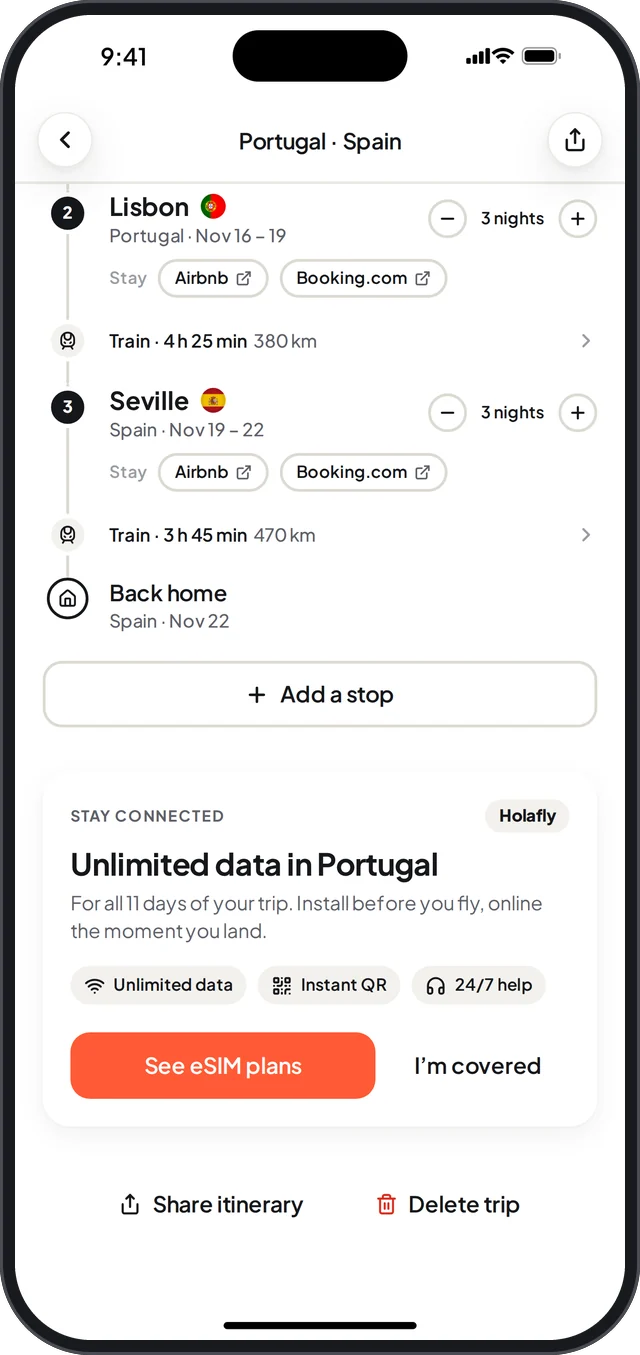
Task: See eSIM plans from Holafly
Action: pyautogui.click(x=223, y=1066)
